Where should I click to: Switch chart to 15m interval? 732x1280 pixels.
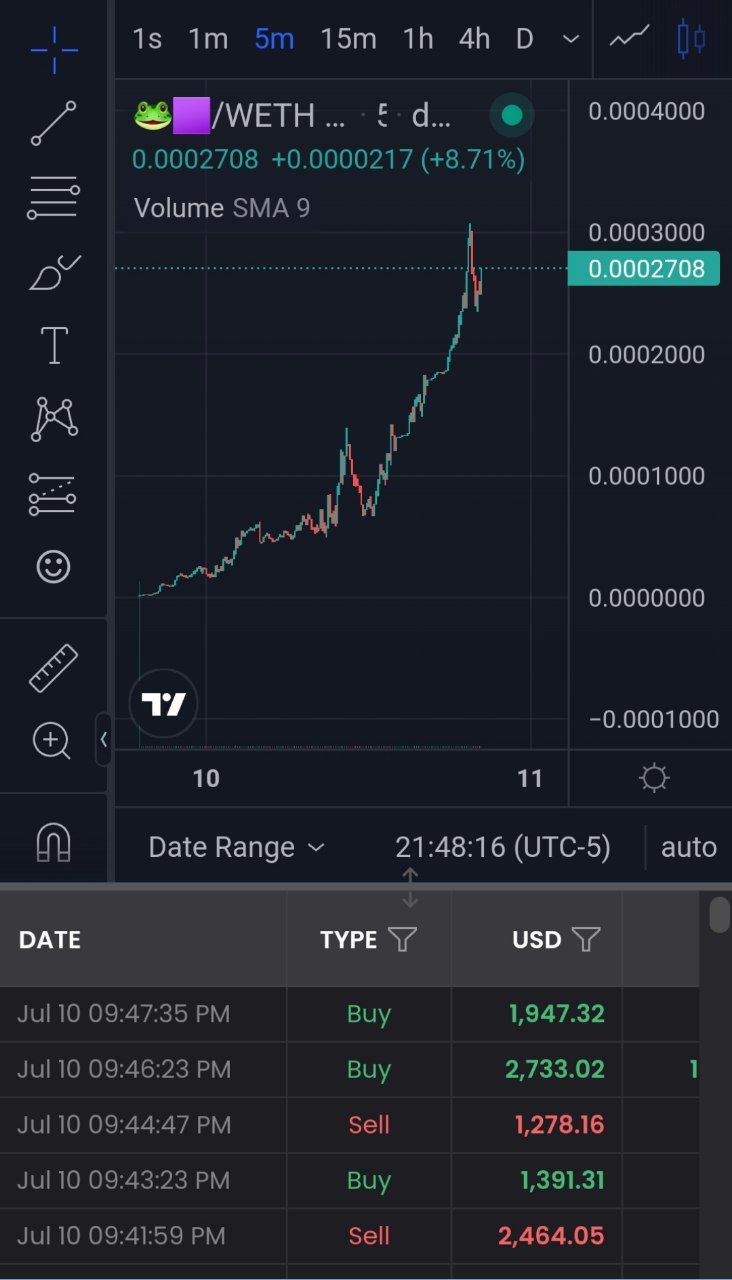coord(348,39)
